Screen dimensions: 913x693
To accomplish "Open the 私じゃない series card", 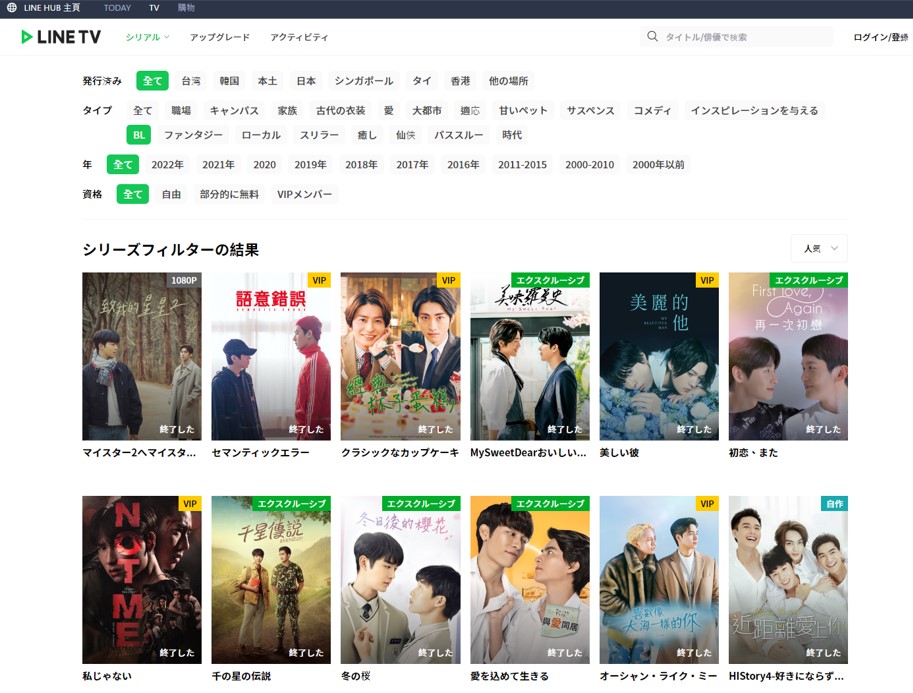I will coord(141,580).
